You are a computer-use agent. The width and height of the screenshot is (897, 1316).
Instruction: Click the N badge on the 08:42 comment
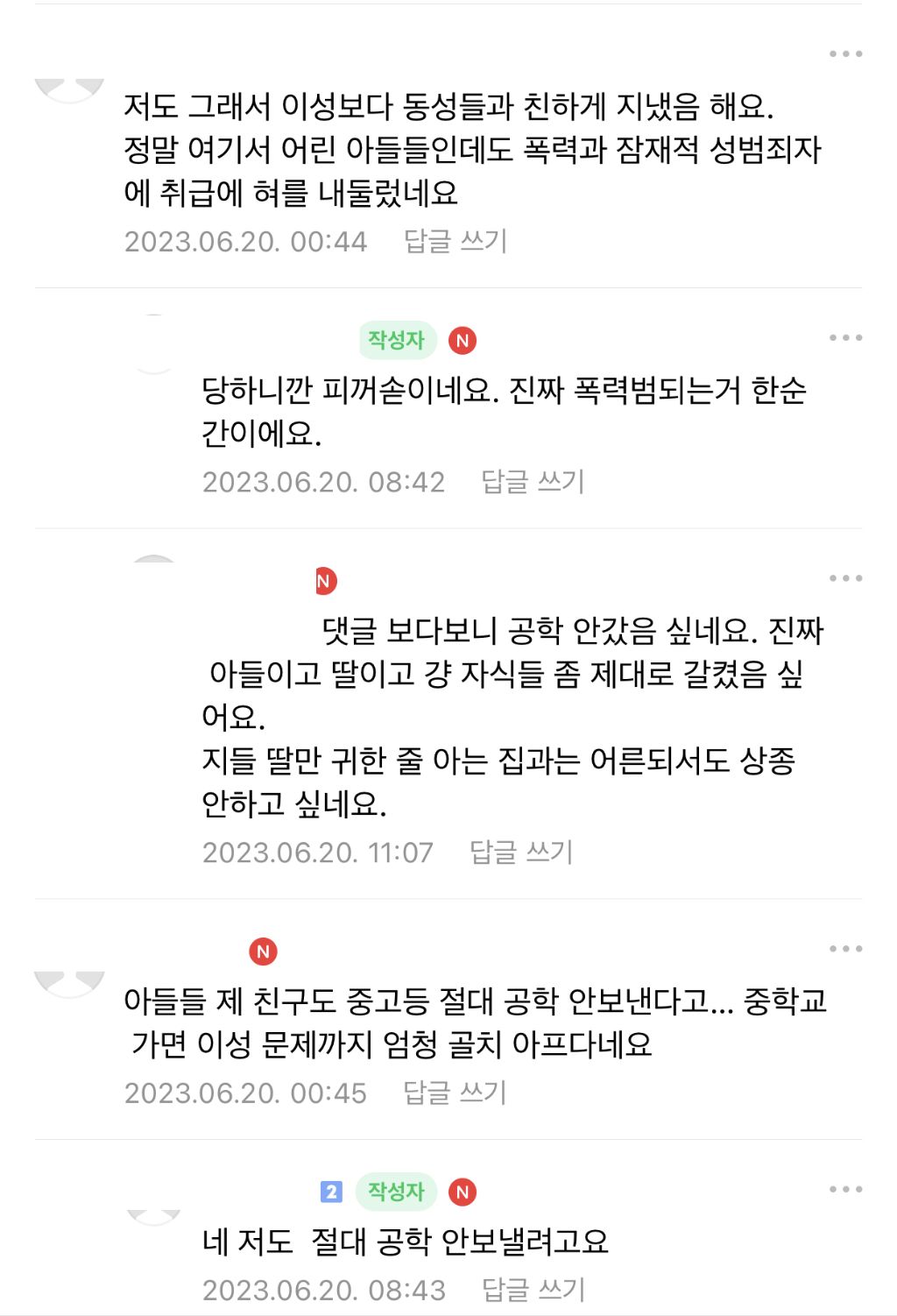click(463, 342)
